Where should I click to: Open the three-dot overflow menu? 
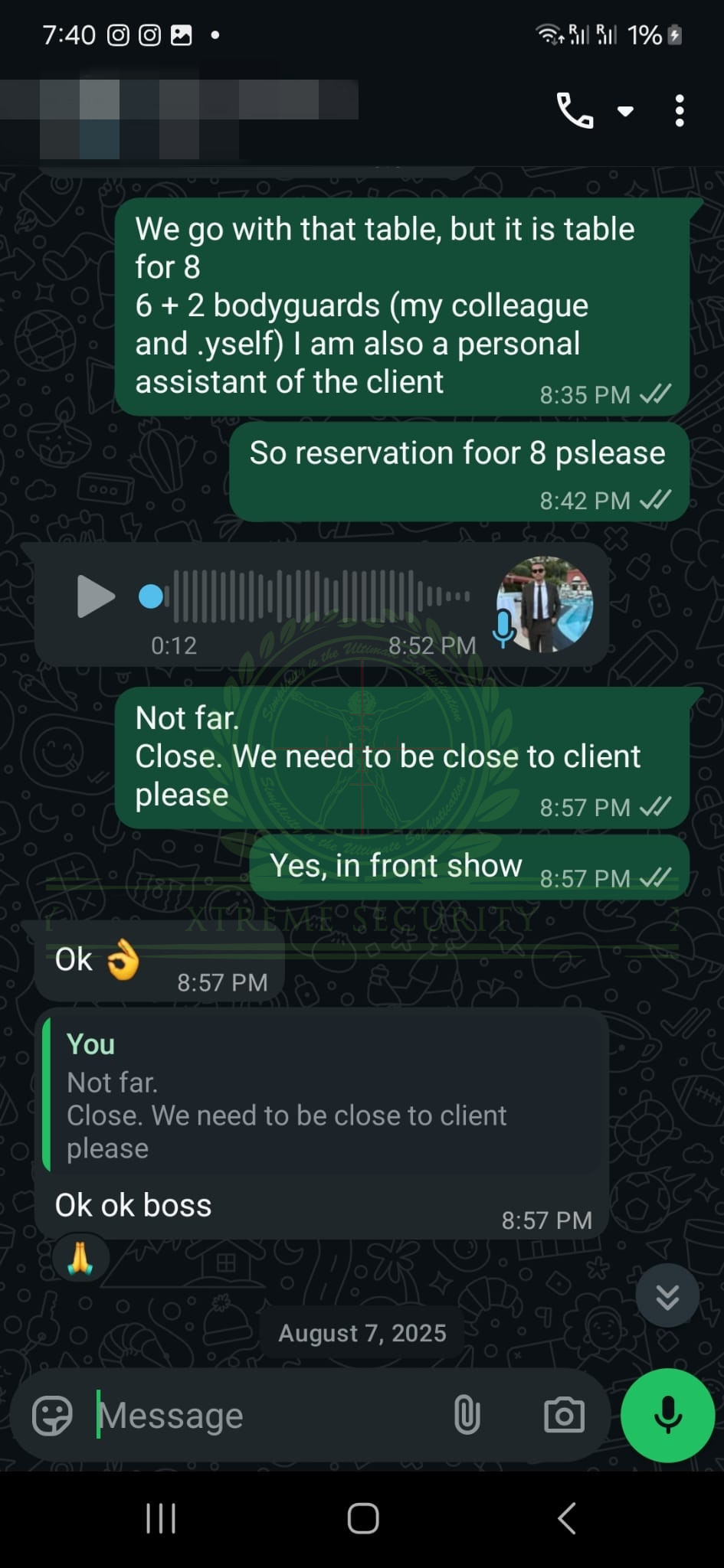point(679,112)
